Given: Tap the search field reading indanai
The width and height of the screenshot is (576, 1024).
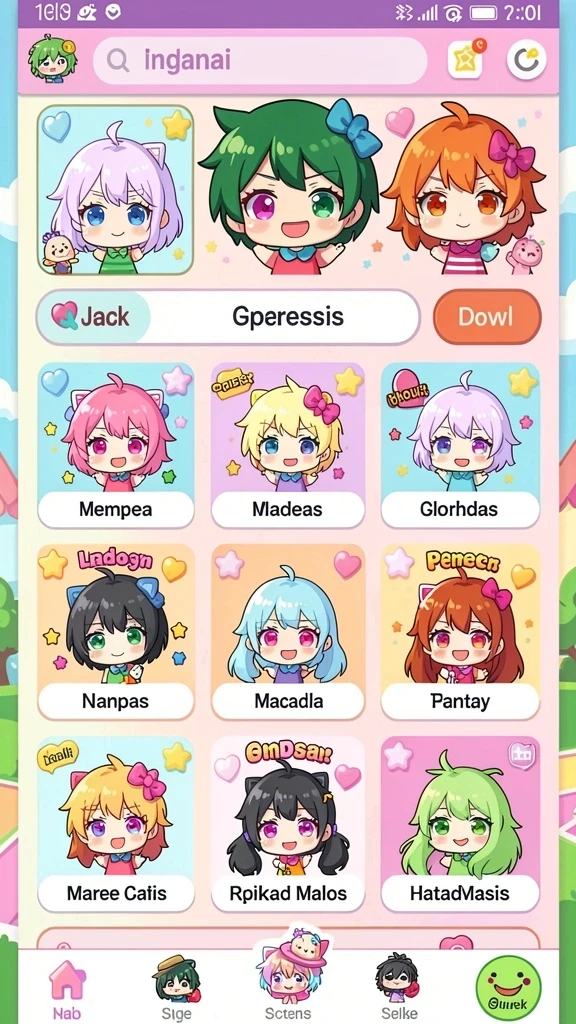Looking at the screenshot, I should (260, 61).
